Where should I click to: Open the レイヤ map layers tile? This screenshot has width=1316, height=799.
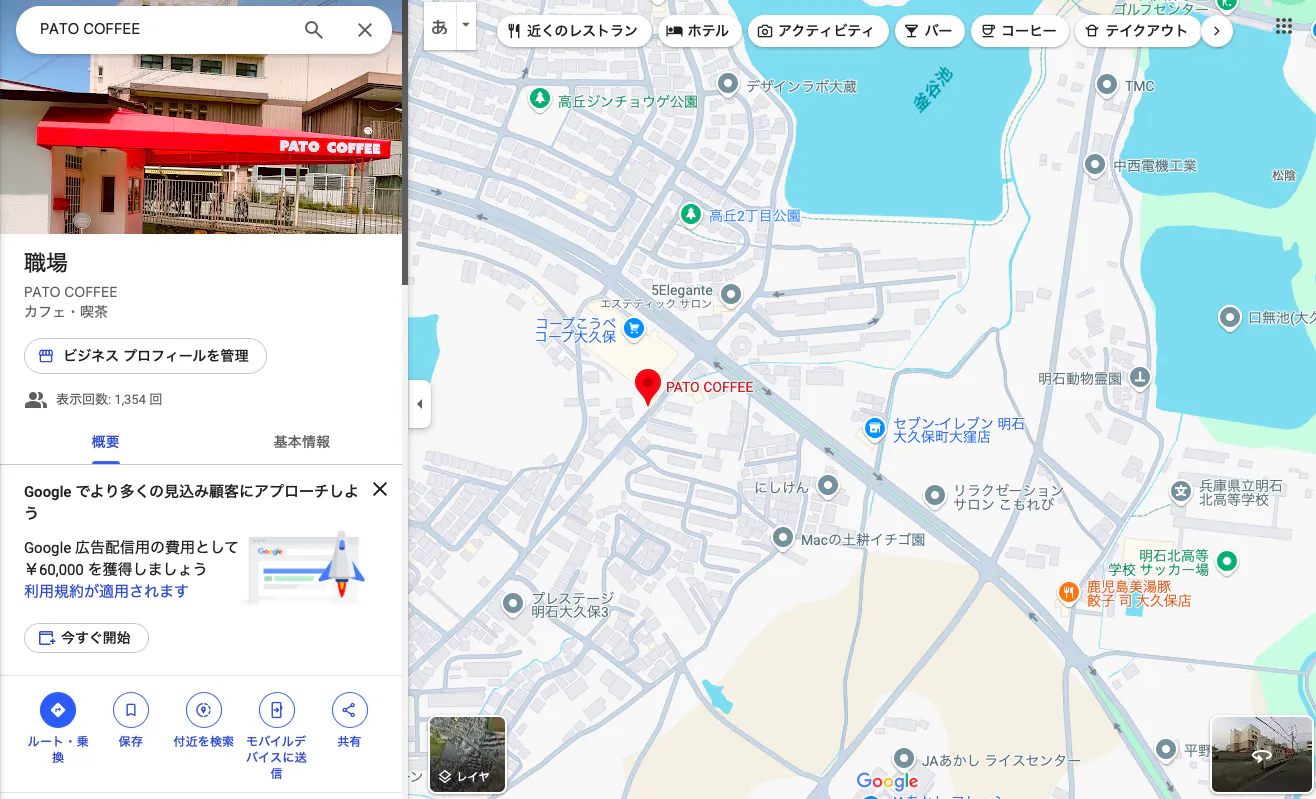coord(467,755)
